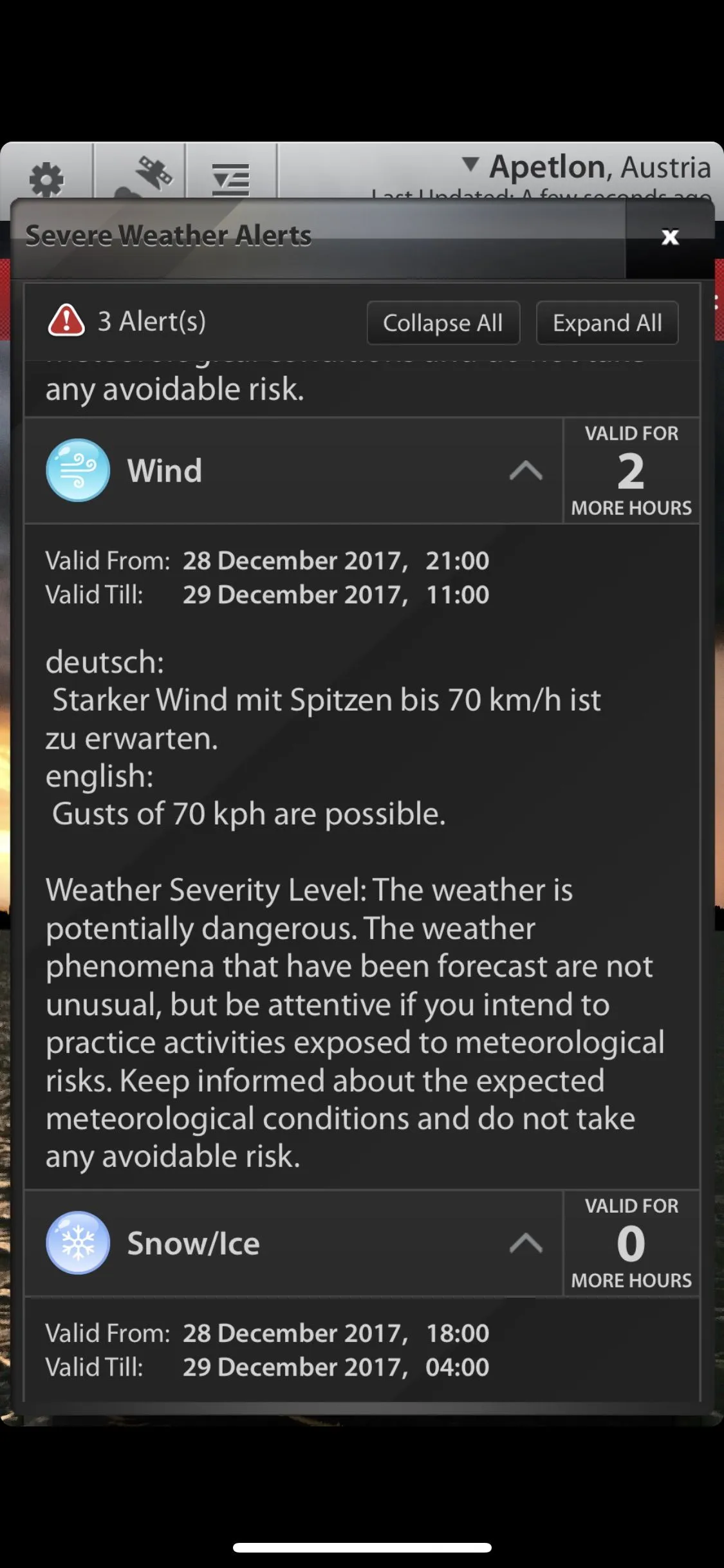Image resolution: width=724 pixels, height=1568 pixels.
Task: Tap the Expand All button
Action: coord(607,323)
